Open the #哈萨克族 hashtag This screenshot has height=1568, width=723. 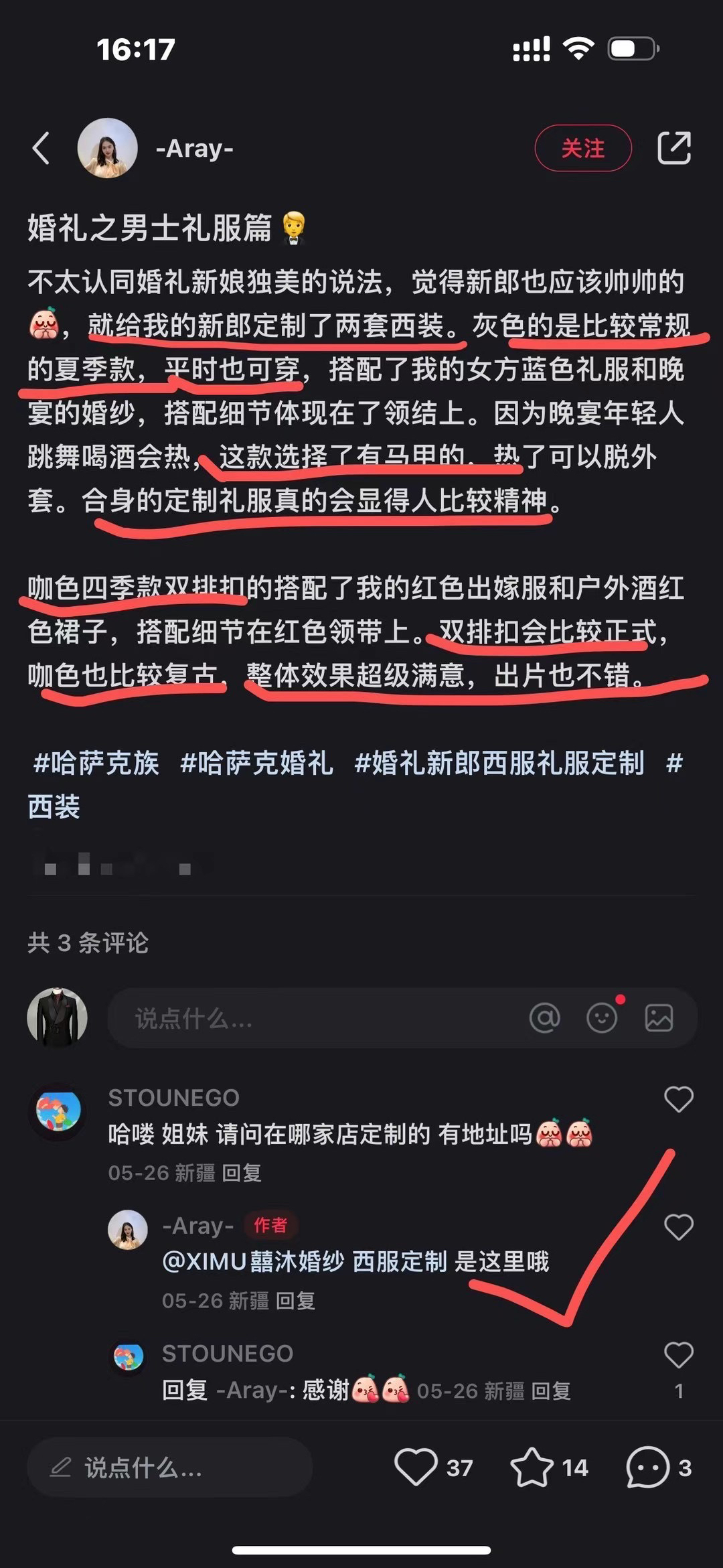click(x=96, y=763)
